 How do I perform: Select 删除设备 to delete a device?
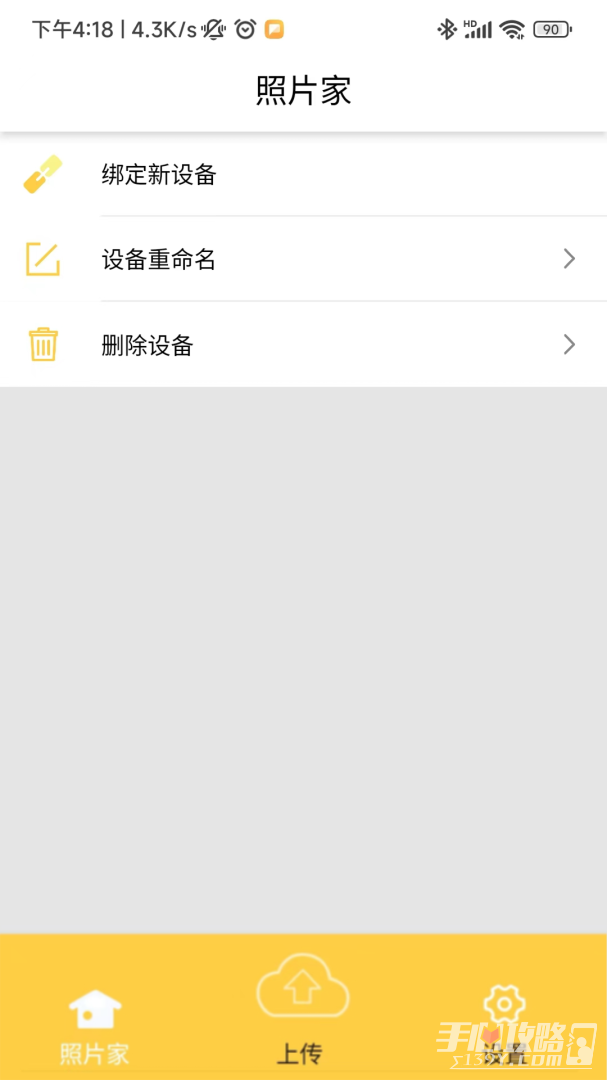(x=303, y=344)
